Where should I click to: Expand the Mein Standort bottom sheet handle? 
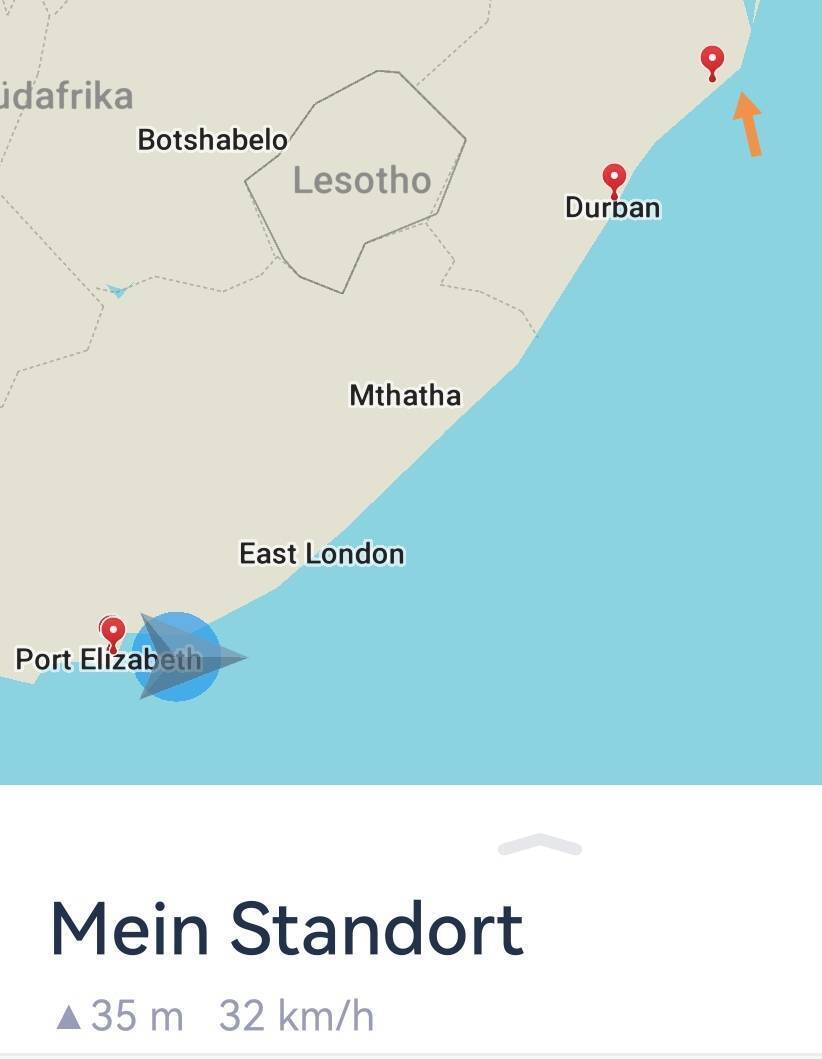[x=540, y=846]
